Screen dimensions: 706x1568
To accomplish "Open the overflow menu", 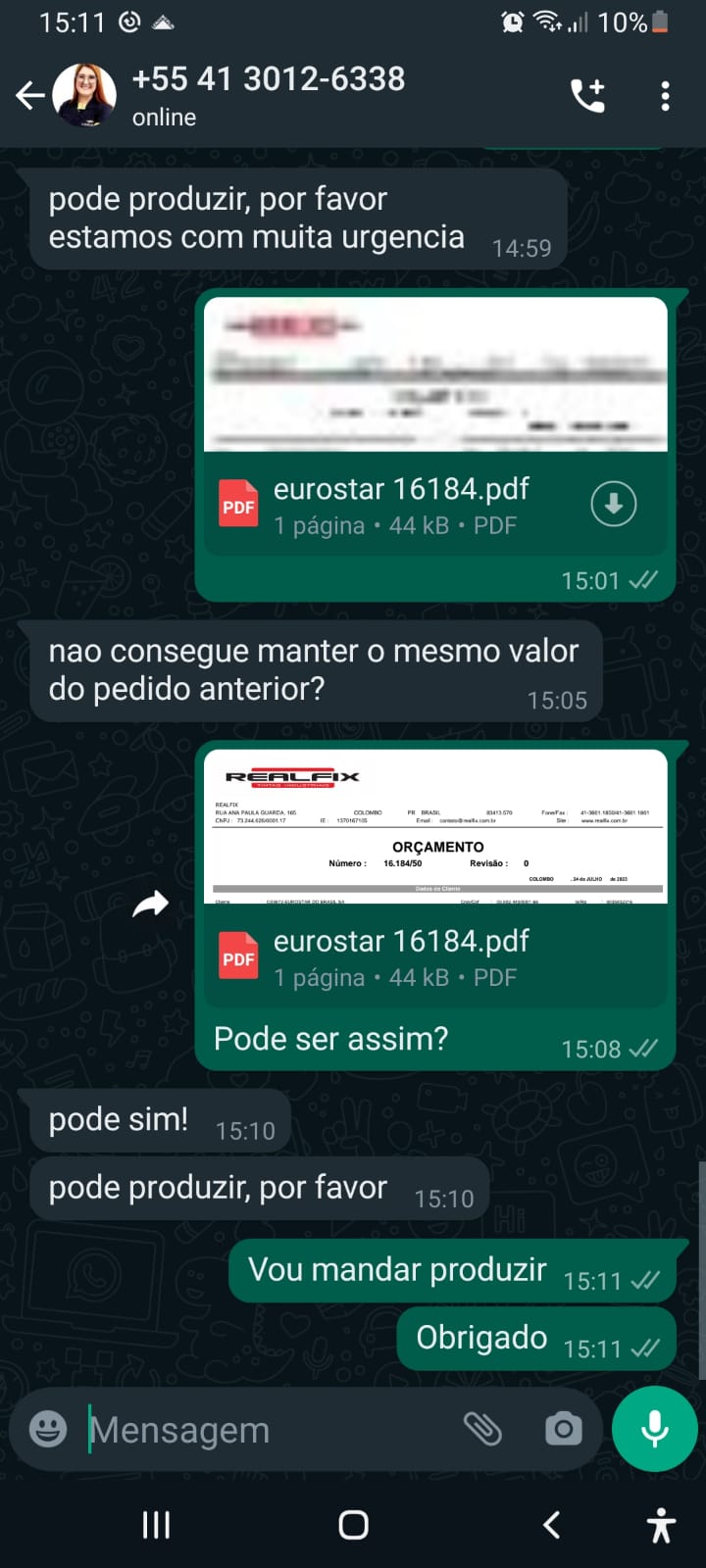I will pos(665,95).
